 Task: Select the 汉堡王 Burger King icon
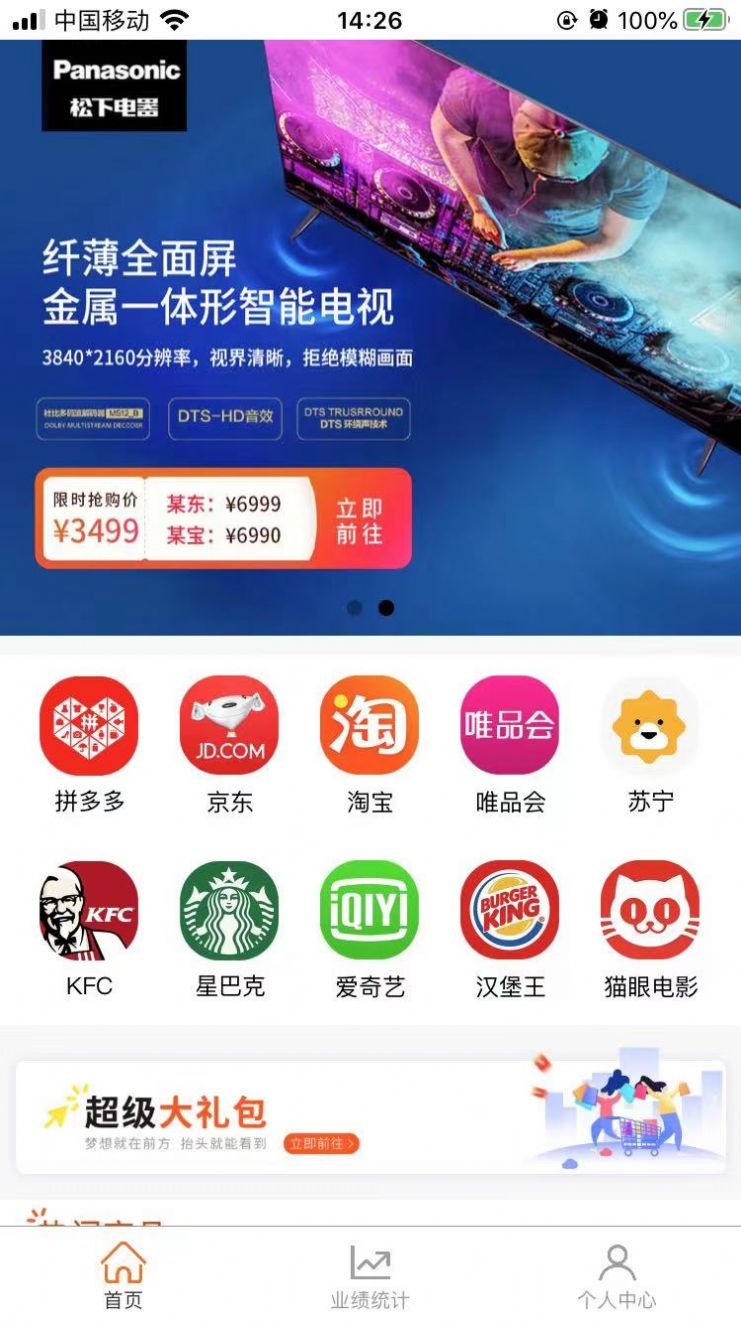pyautogui.click(x=509, y=913)
